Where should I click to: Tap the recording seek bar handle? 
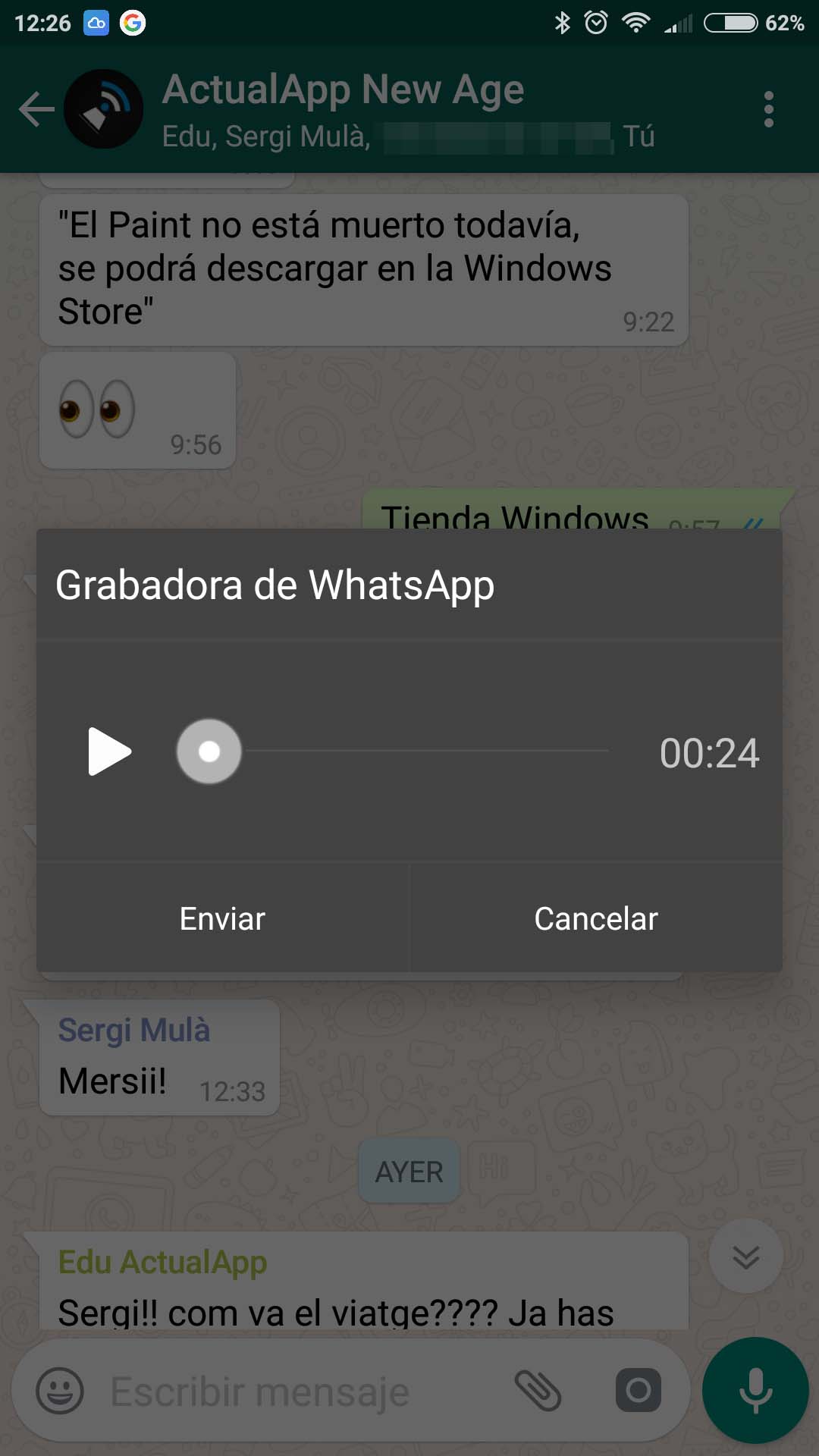[x=209, y=752]
